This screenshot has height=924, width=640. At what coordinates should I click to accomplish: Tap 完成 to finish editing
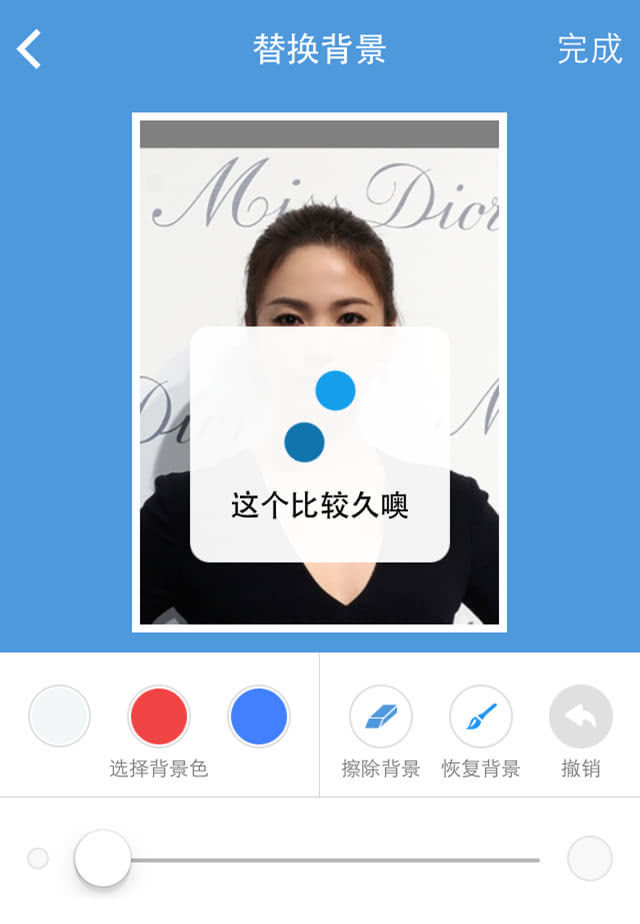pos(589,49)
